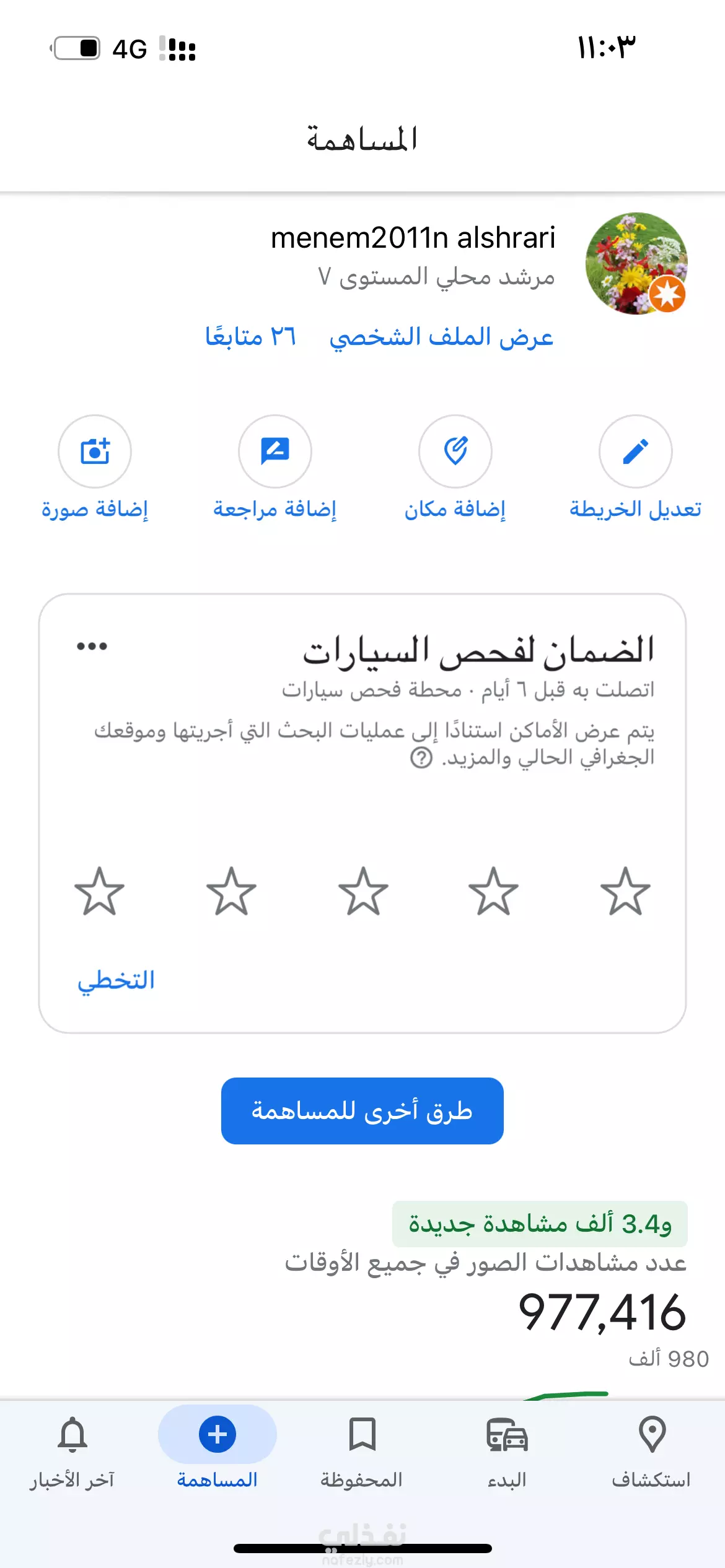Viewport: 725px width, 1568px height.
Task: Open عرض الملف الشخصي link
Action: click(x=441, y=338)
